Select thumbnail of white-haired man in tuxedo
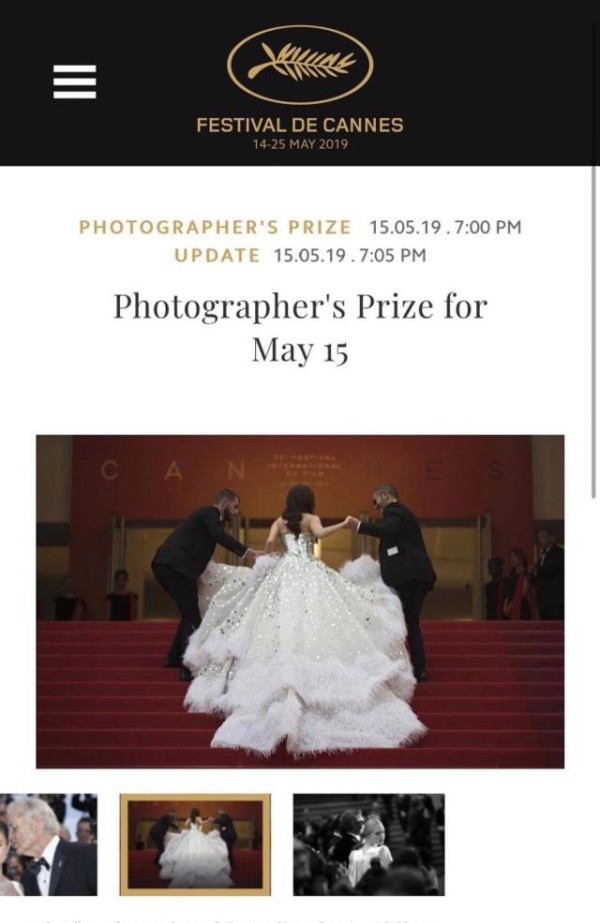 [x=48, y=844]
